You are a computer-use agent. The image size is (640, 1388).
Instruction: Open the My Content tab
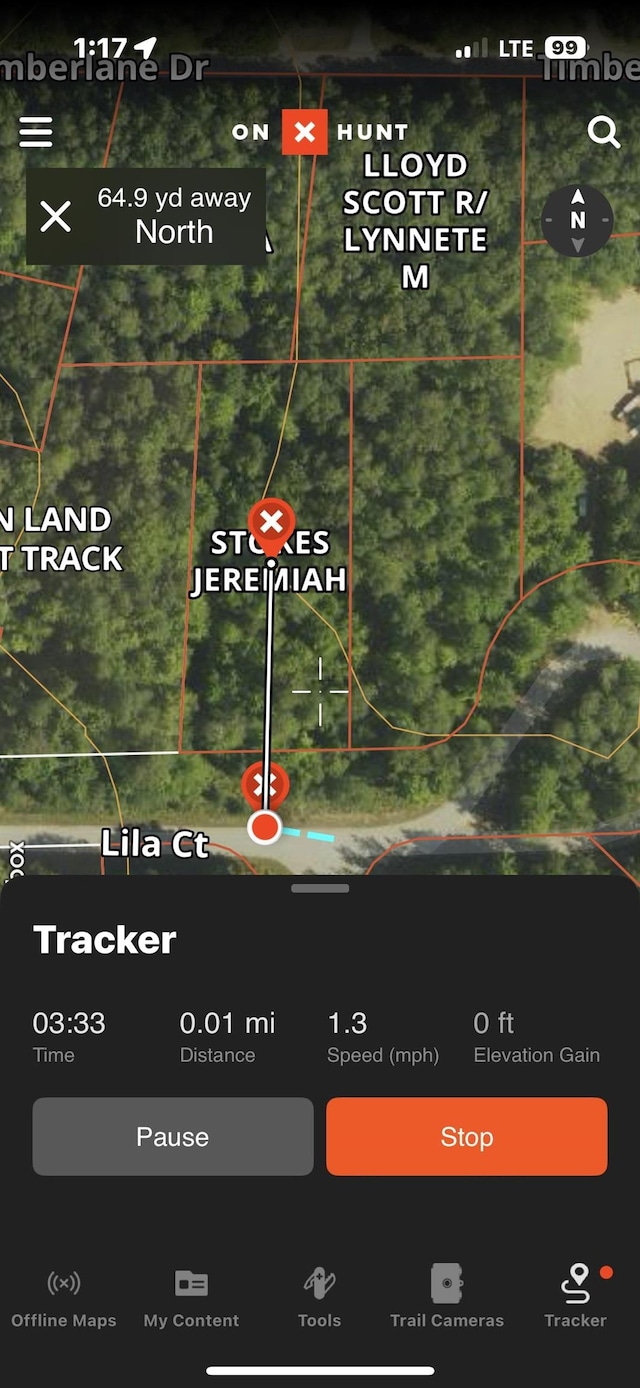[191, 1297]
